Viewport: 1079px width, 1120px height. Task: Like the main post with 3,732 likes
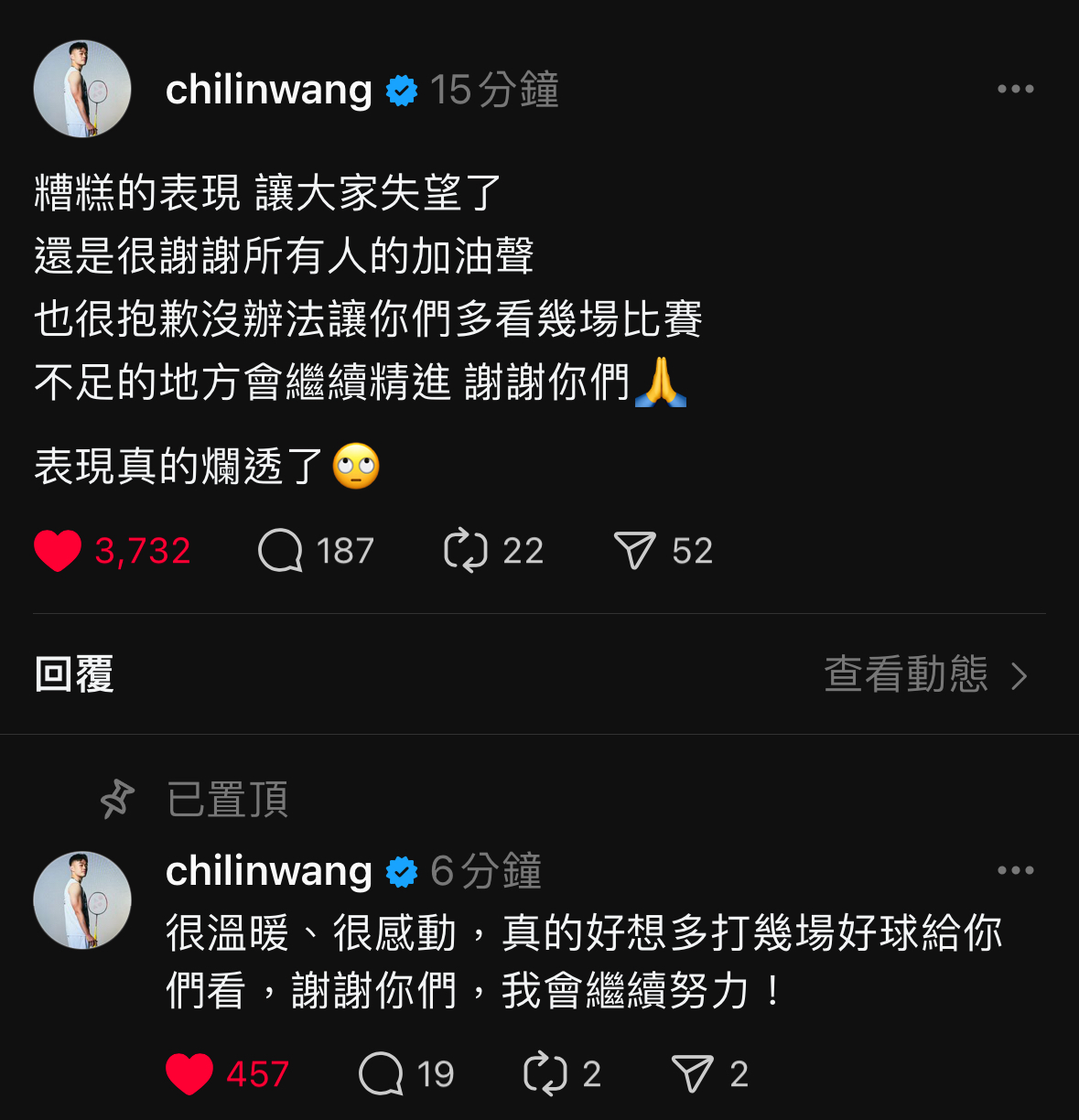(58, 551)
